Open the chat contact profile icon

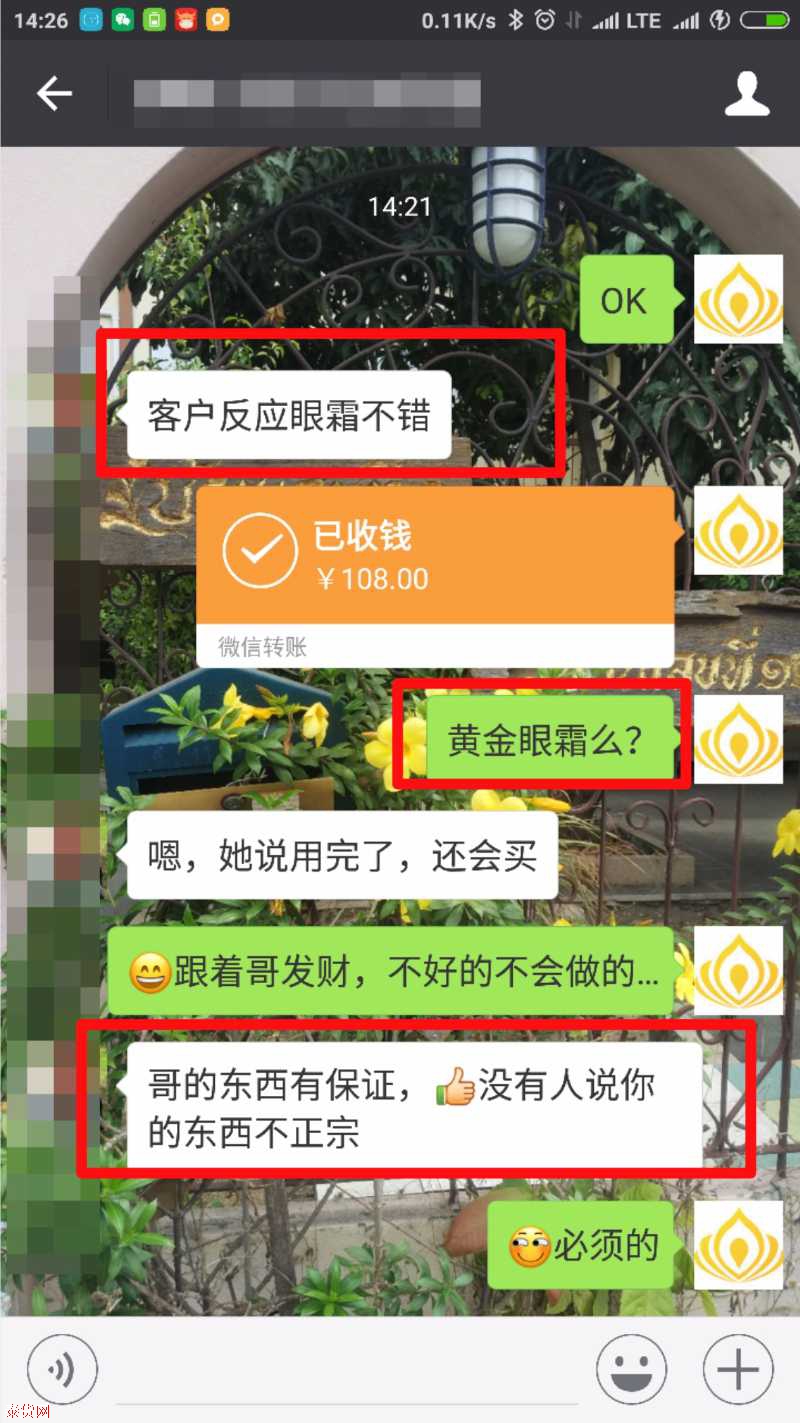pos(746,94)
